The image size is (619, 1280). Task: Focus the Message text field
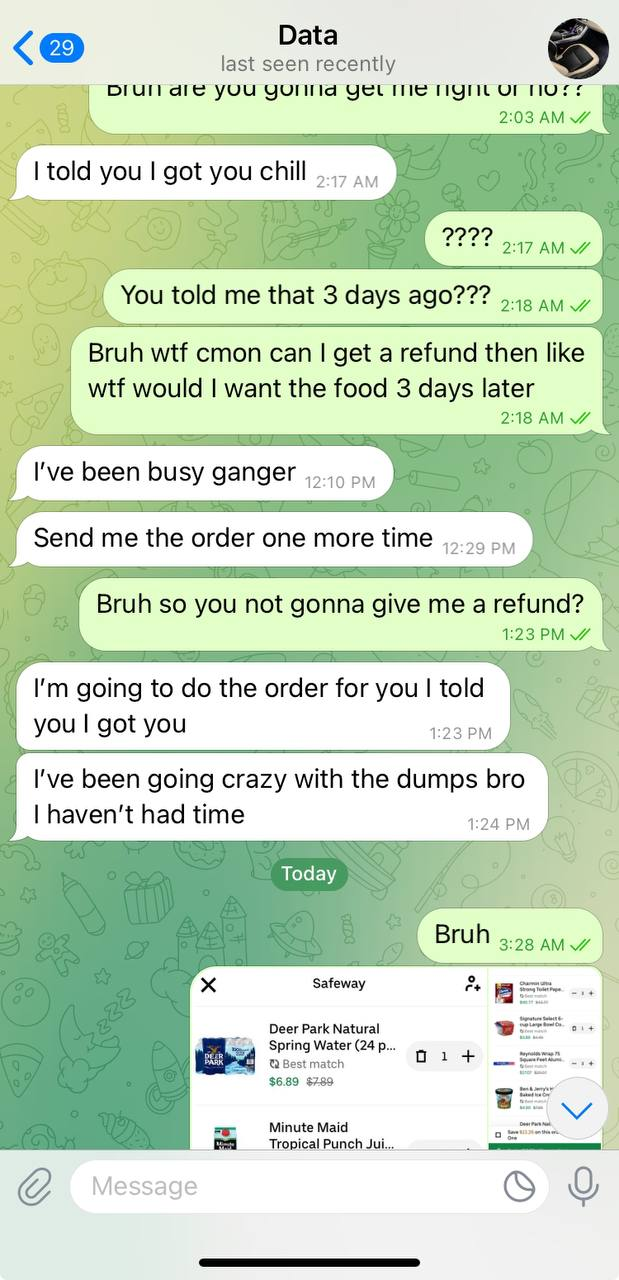tap(290, 1186)
